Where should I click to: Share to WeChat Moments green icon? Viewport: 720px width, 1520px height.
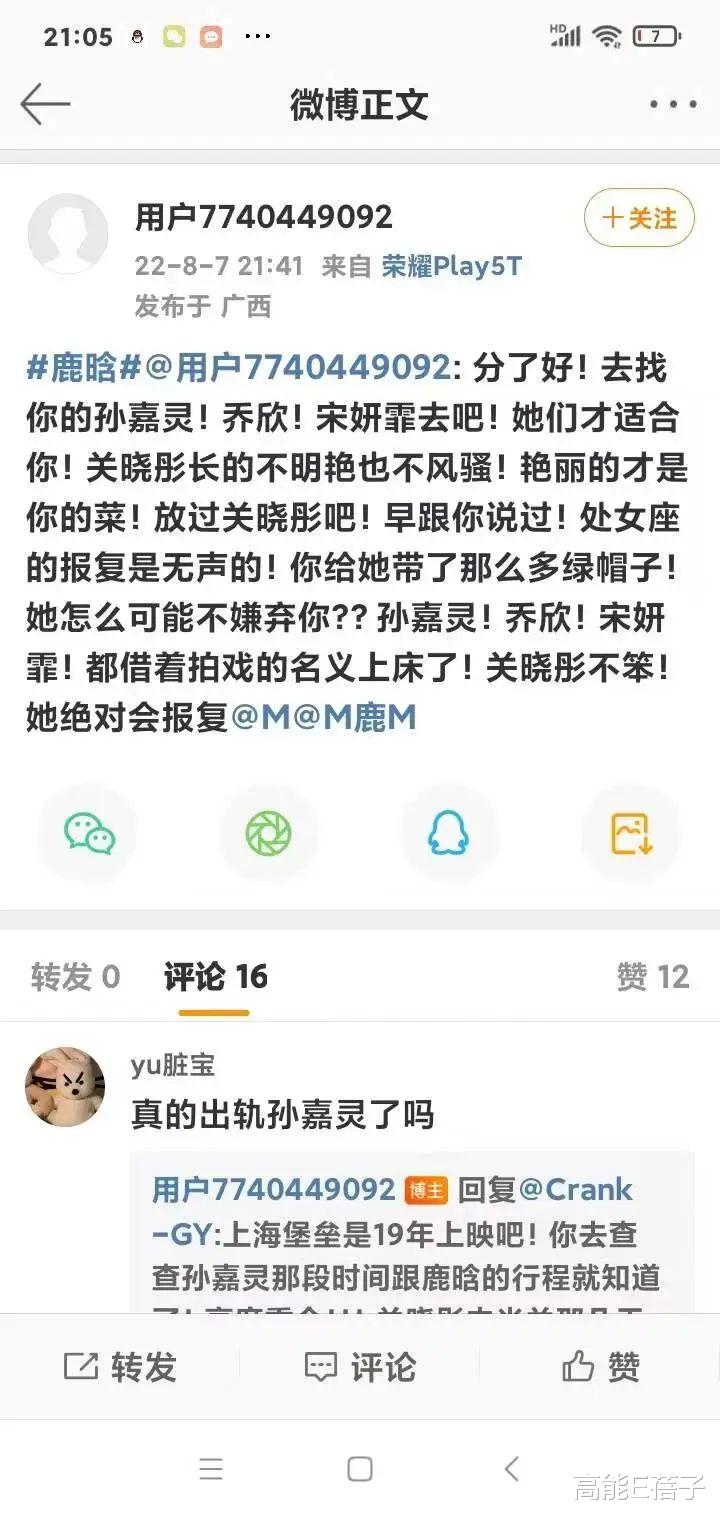267,832
